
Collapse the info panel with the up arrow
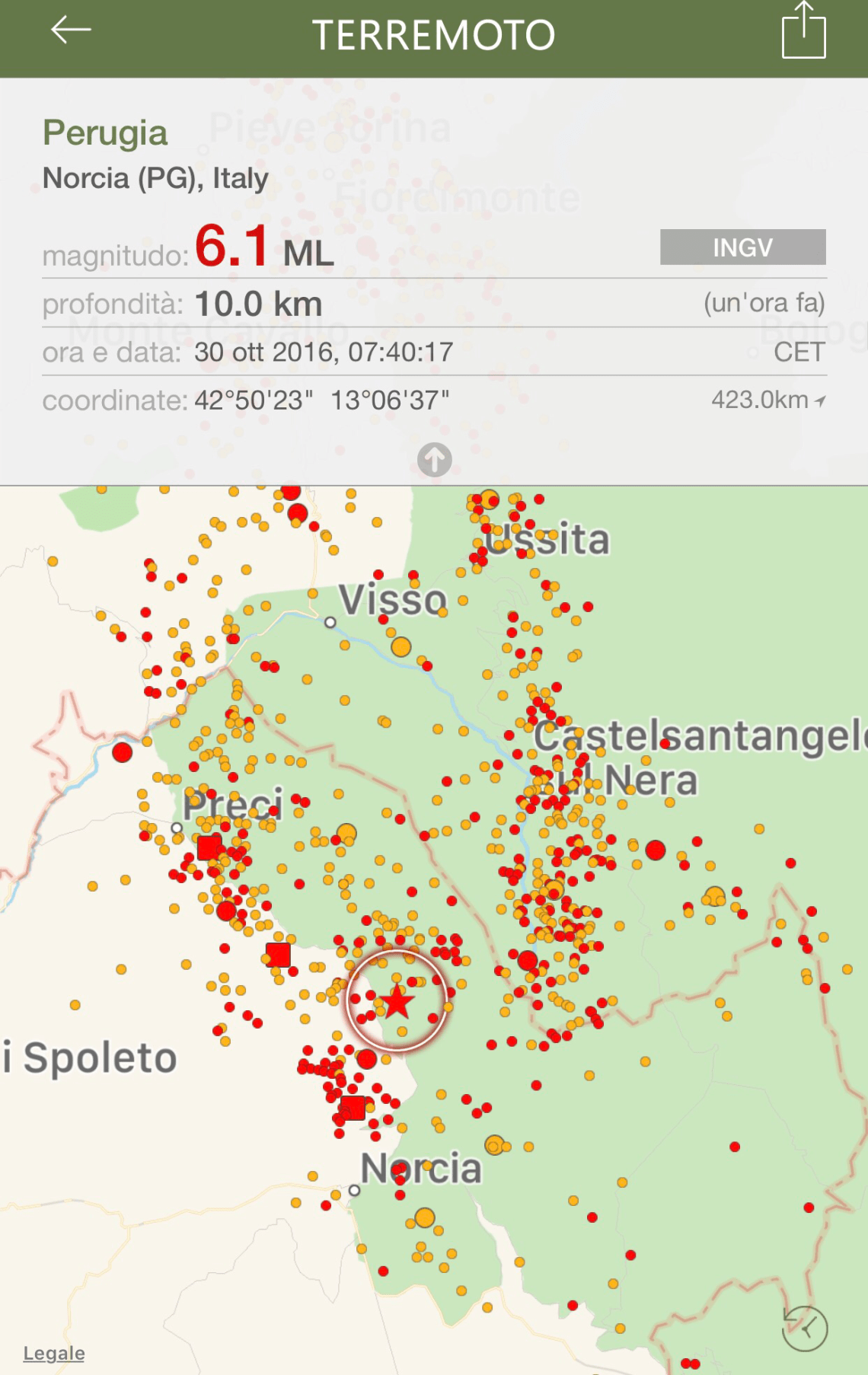(434, 460)
